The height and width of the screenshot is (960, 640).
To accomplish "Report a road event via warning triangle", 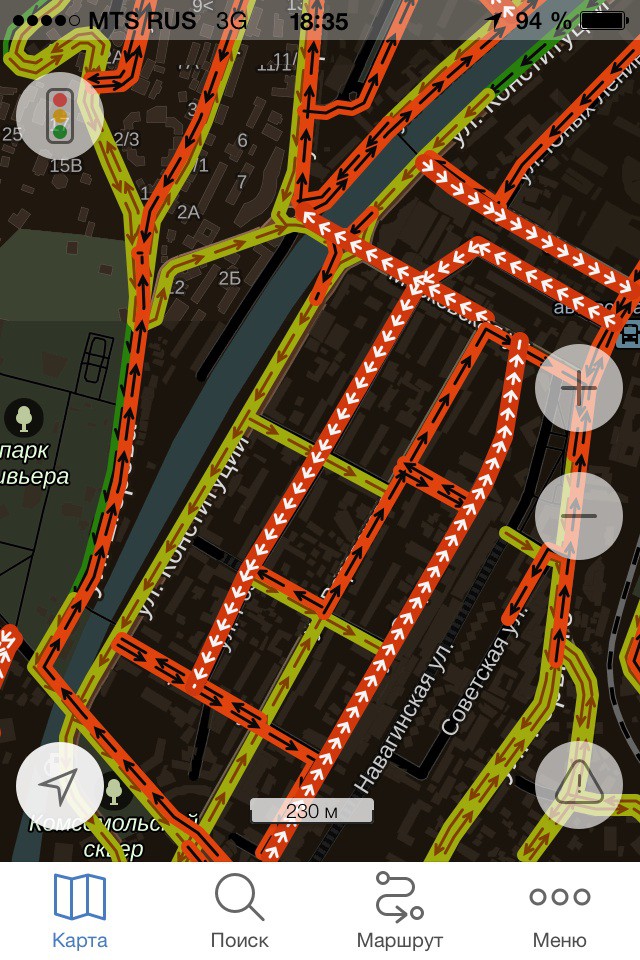I will pyautogui.click(x=578, y=786).
